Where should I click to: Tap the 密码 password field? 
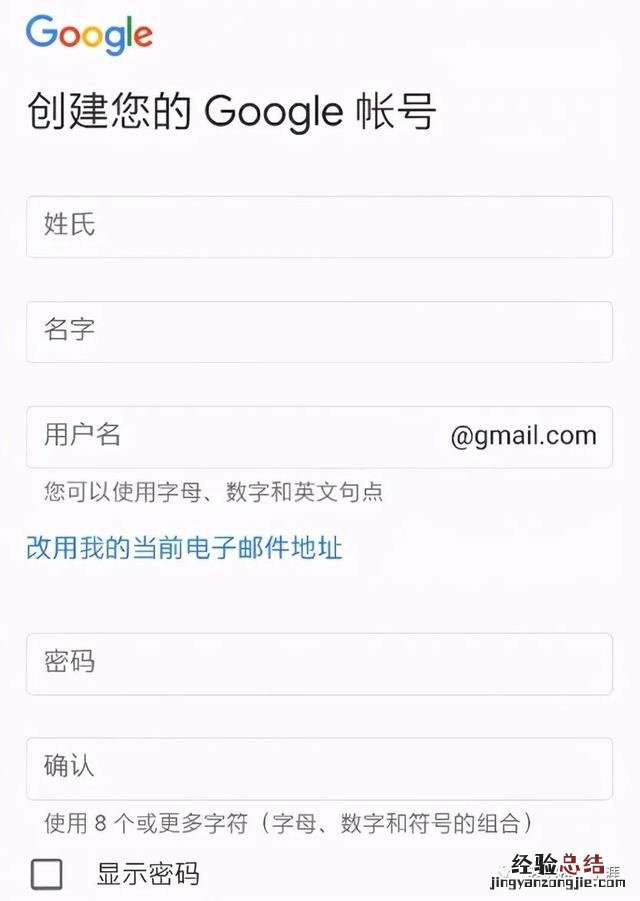click(x=318, y=663)
